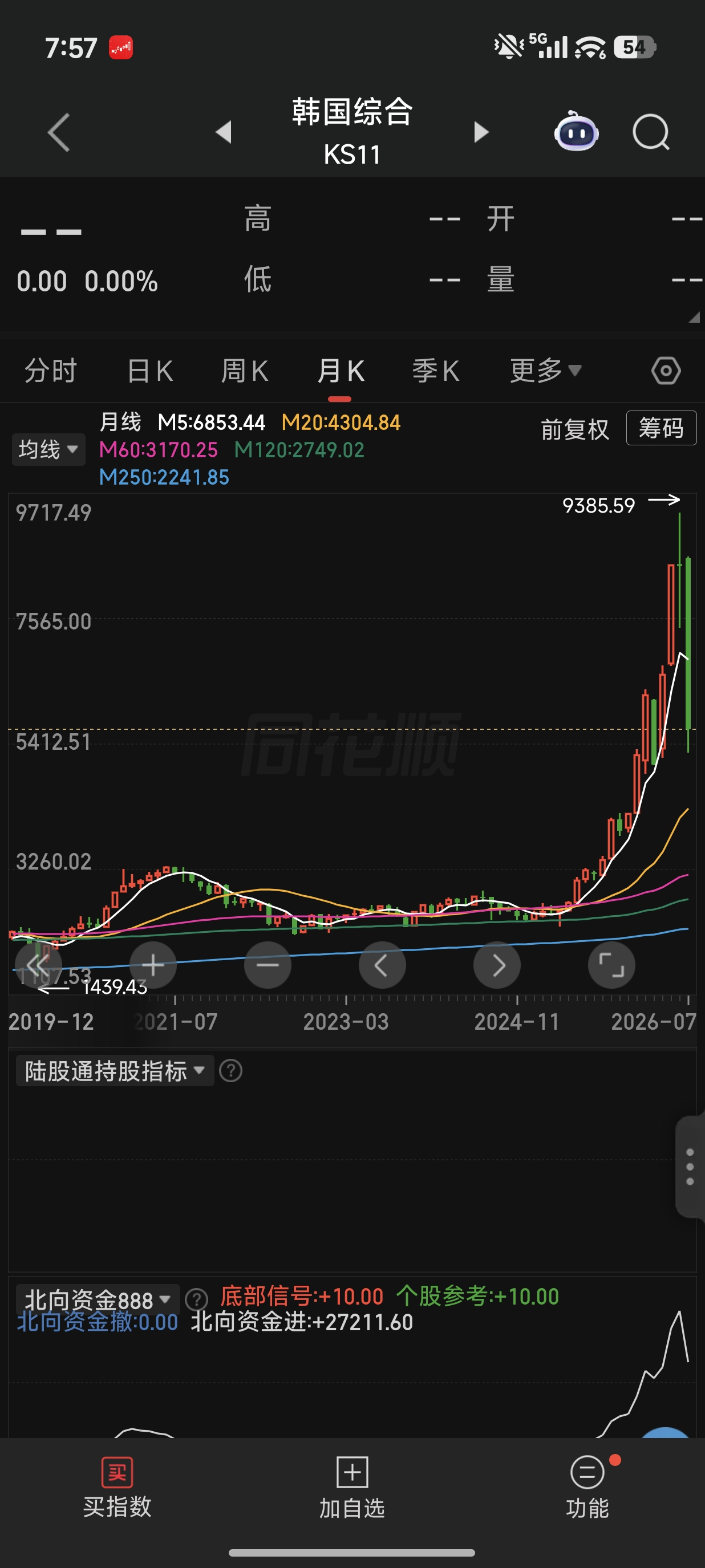Expand the chart to fullscreen
This screenshot has height=1568, width=705.
click(611, 965)
